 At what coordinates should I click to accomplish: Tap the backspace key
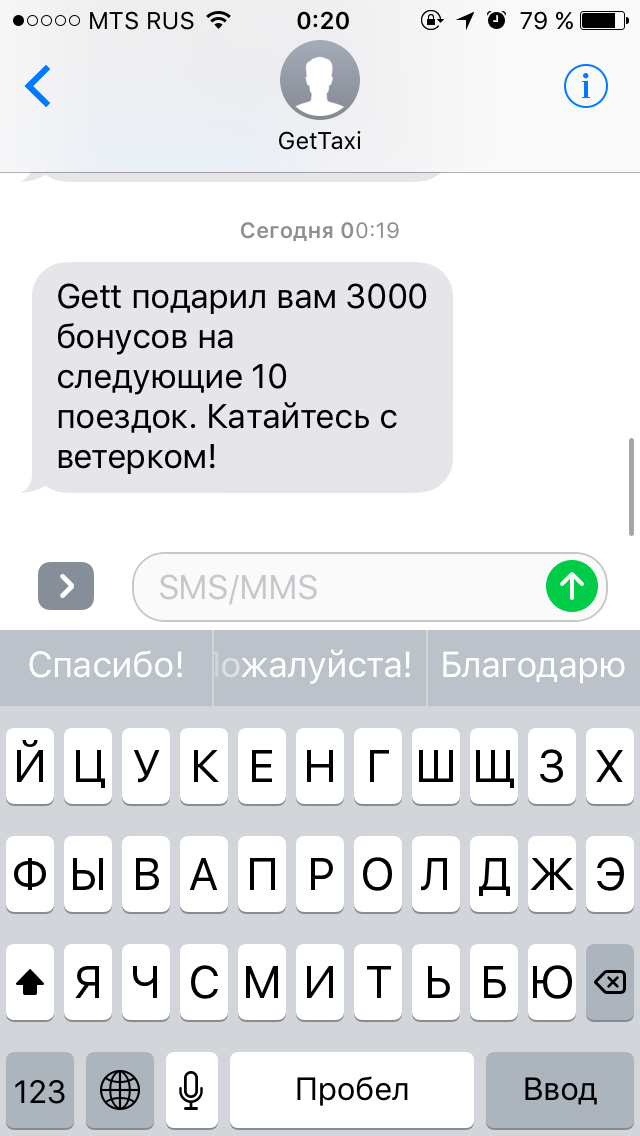610,982
